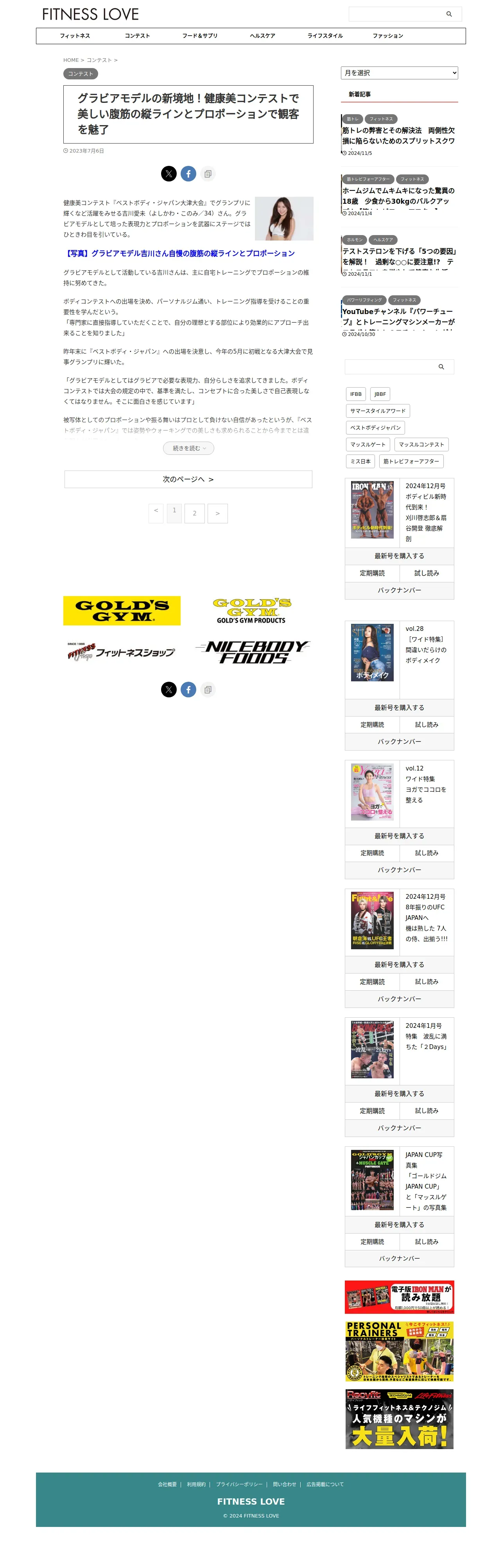Open the yellow GOLD'S GYM banner
Screen dimensions: 502x1568
(122, 611)
